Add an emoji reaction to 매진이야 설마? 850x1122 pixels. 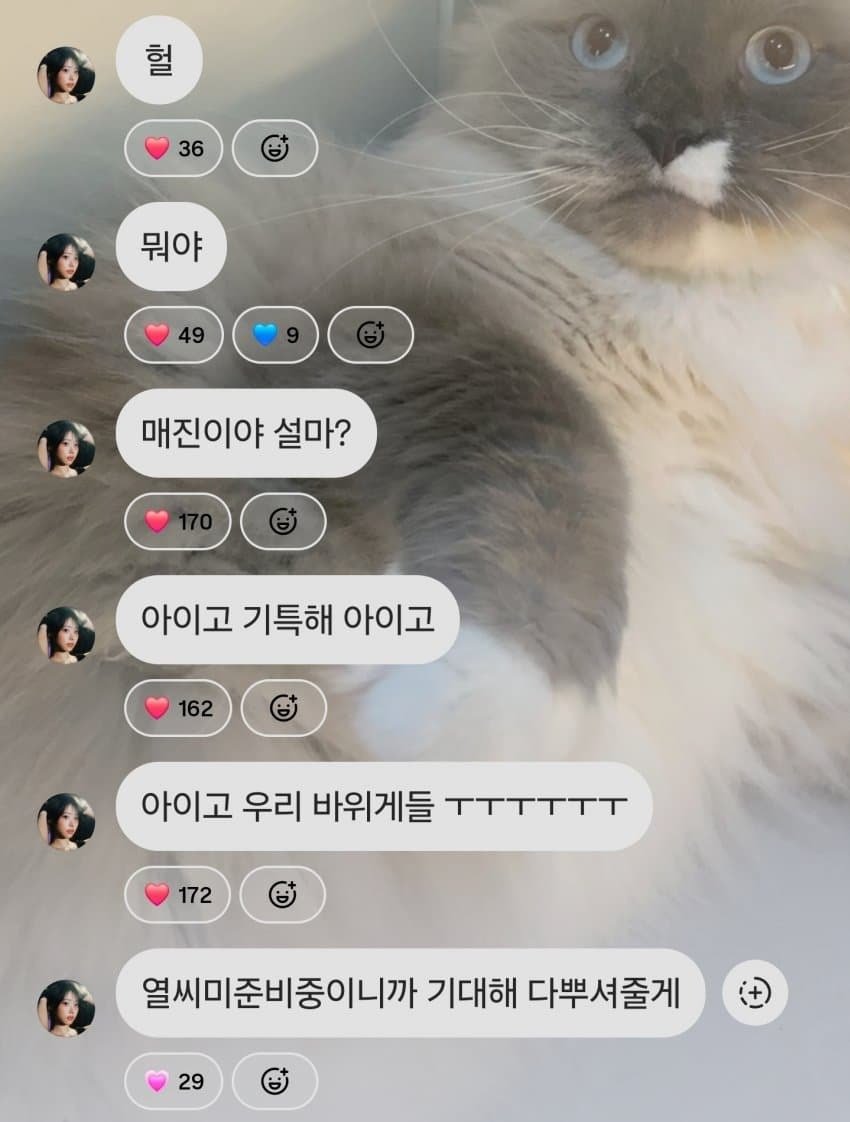[284, 521]
